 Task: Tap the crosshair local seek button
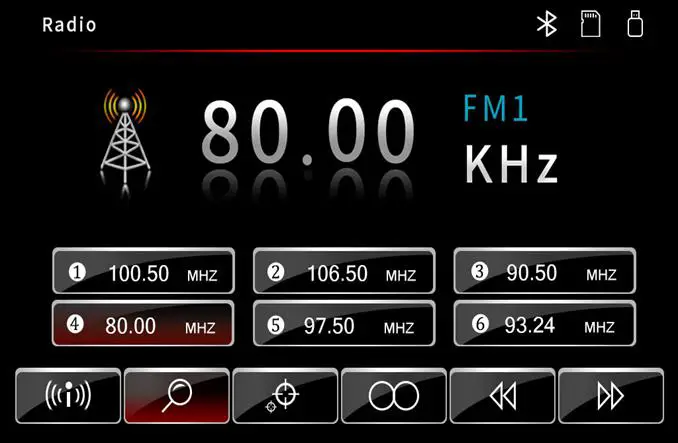point(285,396)
